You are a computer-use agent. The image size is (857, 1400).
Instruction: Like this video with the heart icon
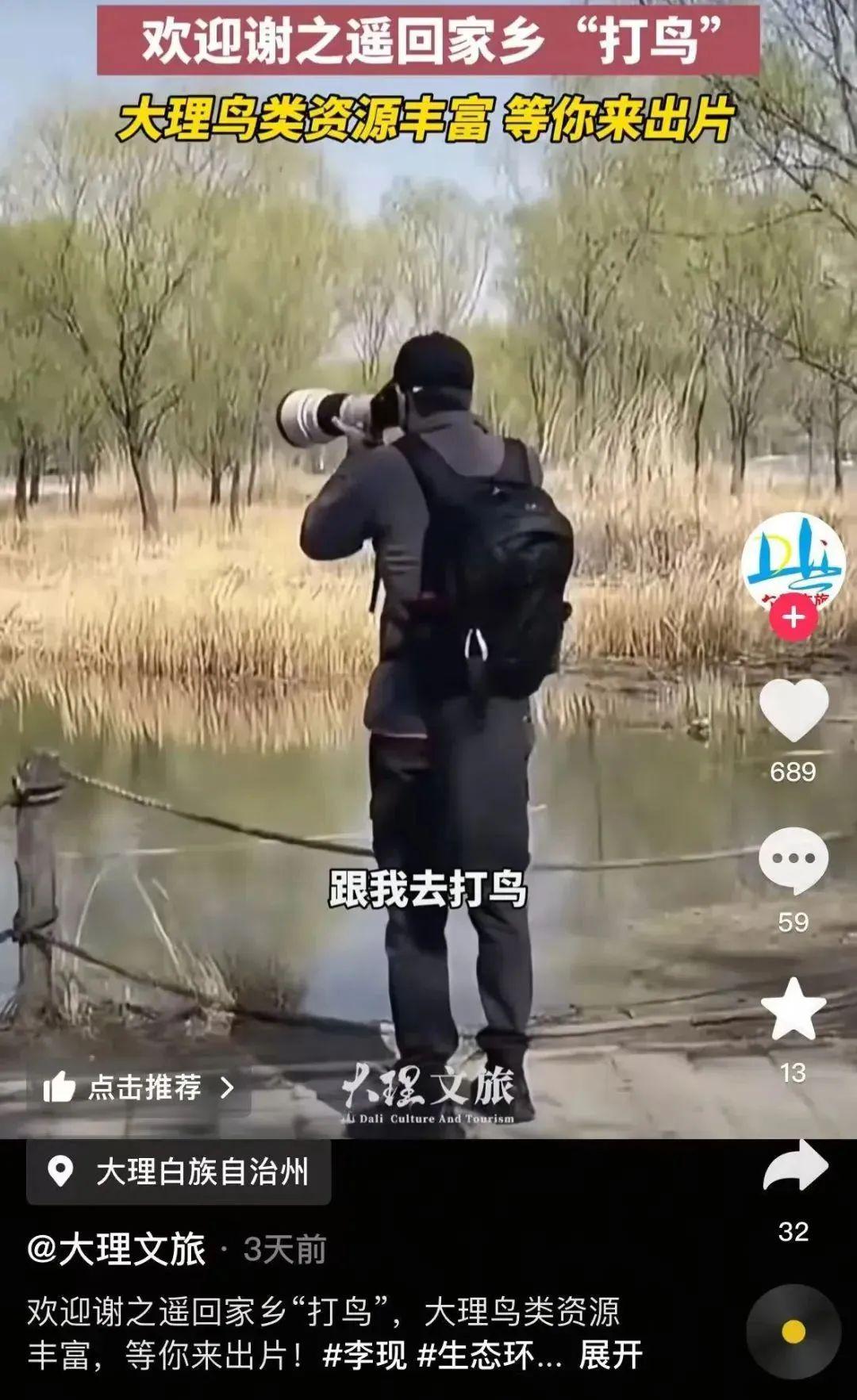click(x=793, y=710)
